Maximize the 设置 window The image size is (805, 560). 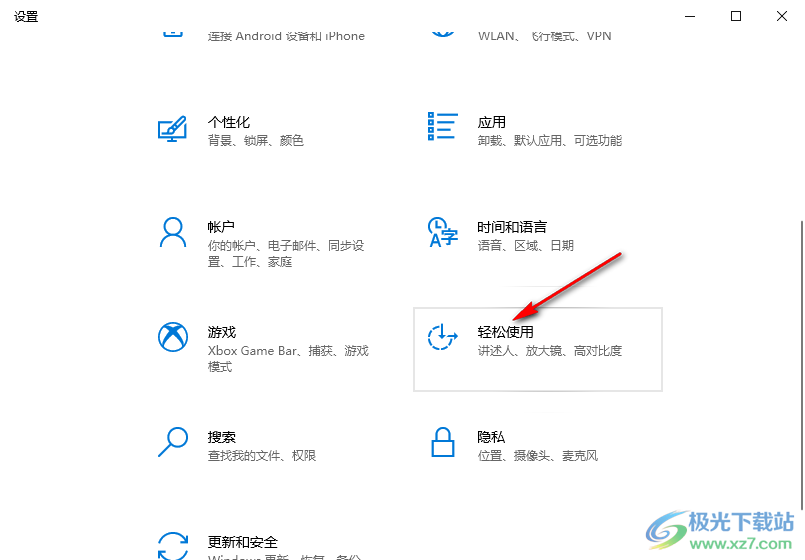(x=736, y=16)
